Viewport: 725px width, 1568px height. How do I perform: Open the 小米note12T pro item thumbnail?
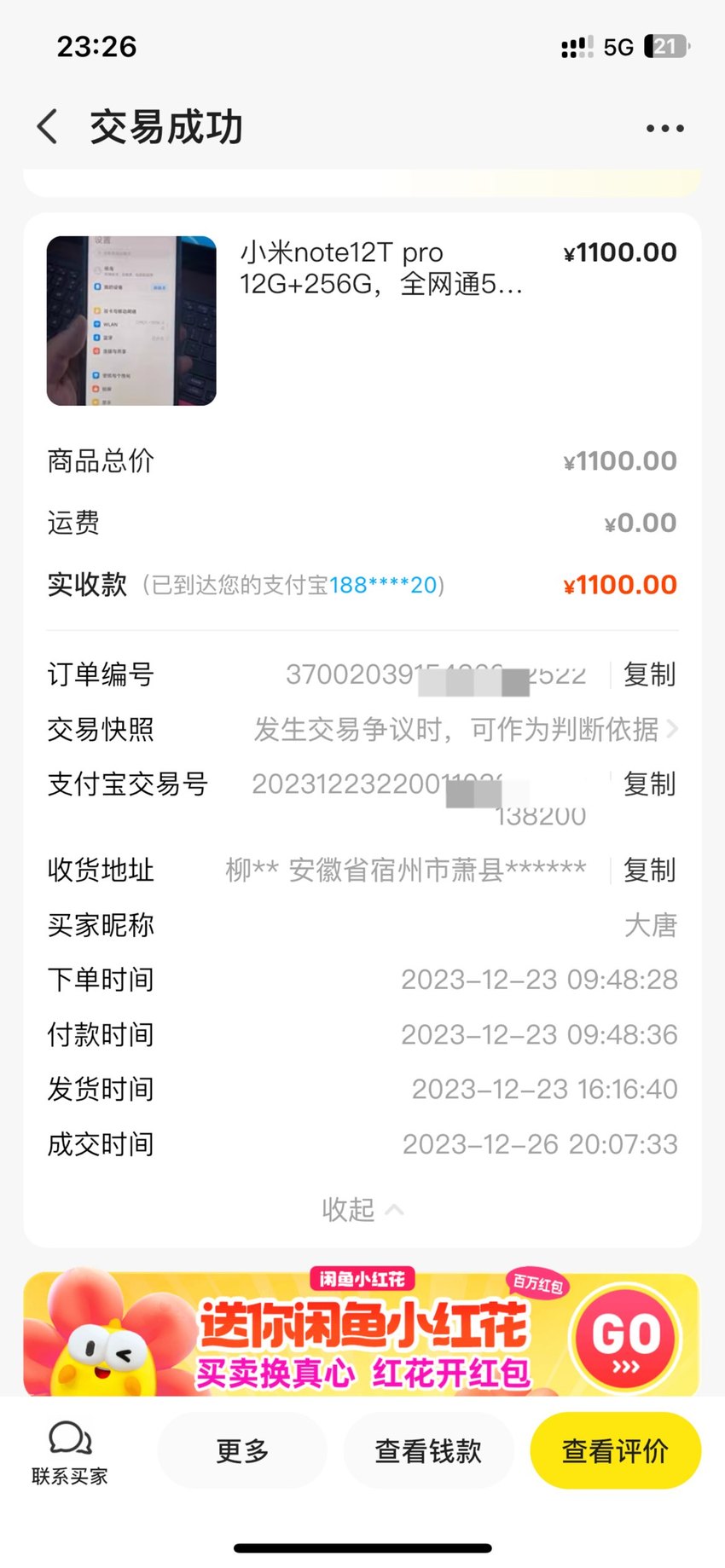click(131, 321)
